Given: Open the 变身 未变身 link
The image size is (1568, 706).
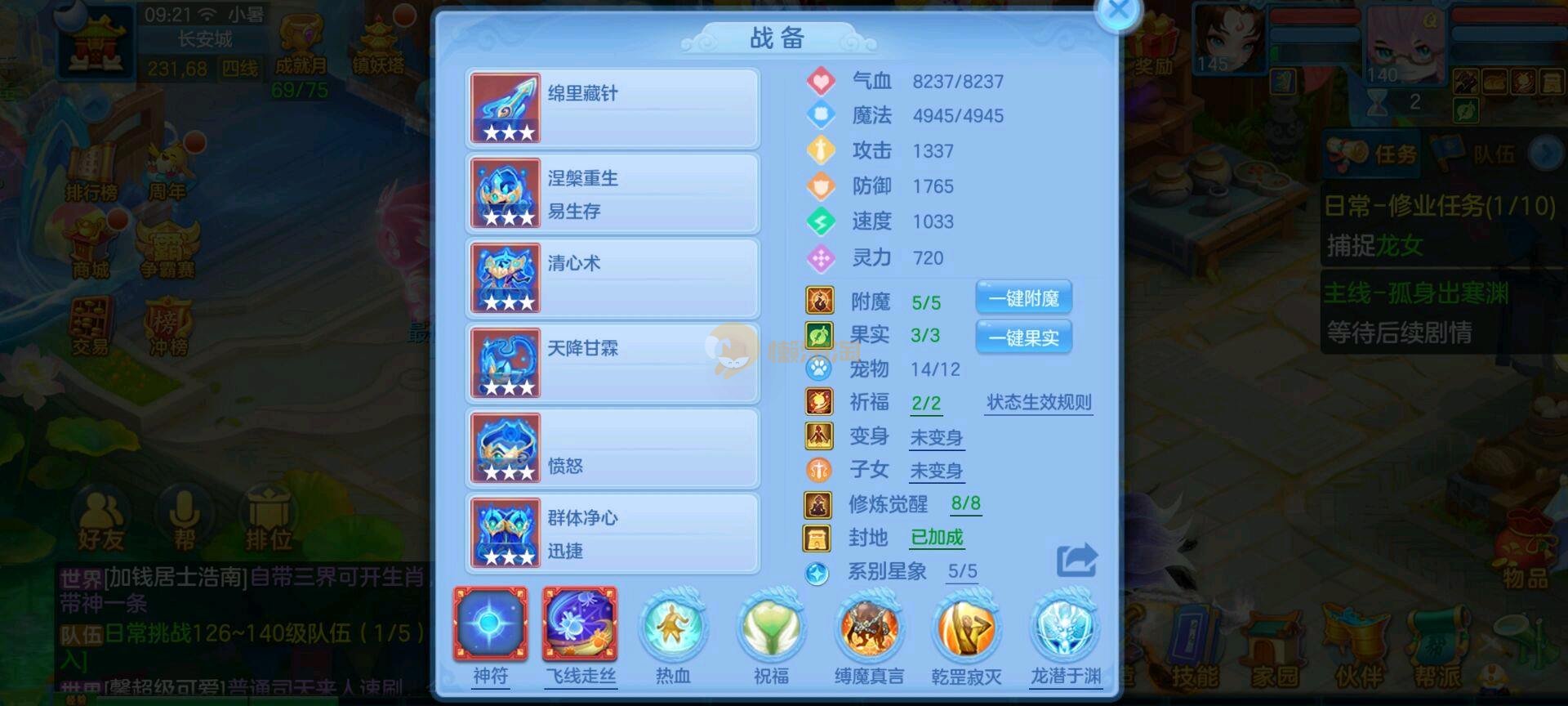Looking at the screenshot, I should pos(936,437).
